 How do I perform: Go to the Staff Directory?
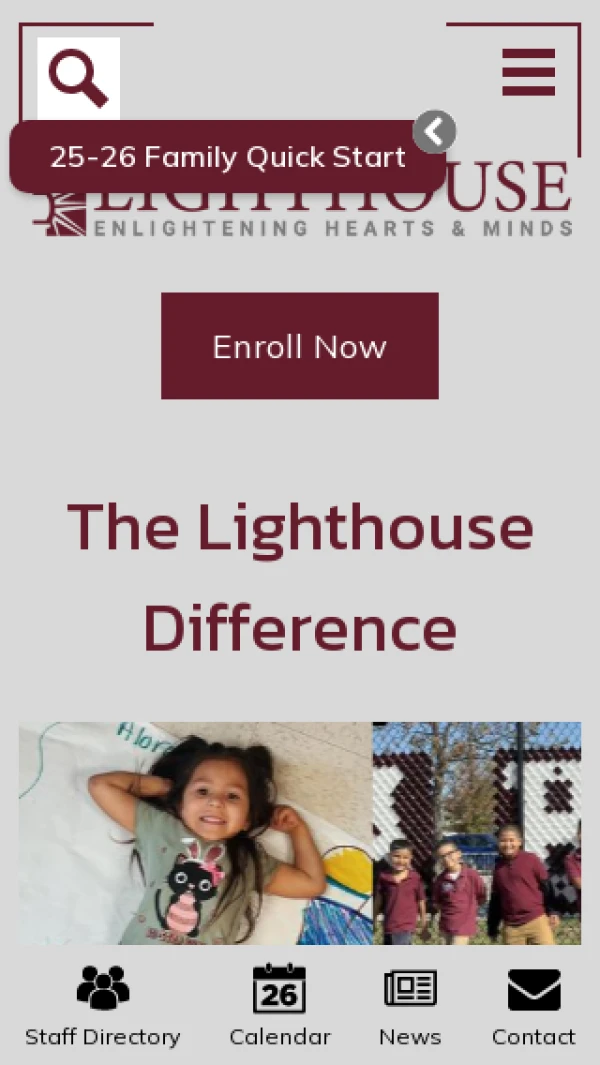(103, 1006)
